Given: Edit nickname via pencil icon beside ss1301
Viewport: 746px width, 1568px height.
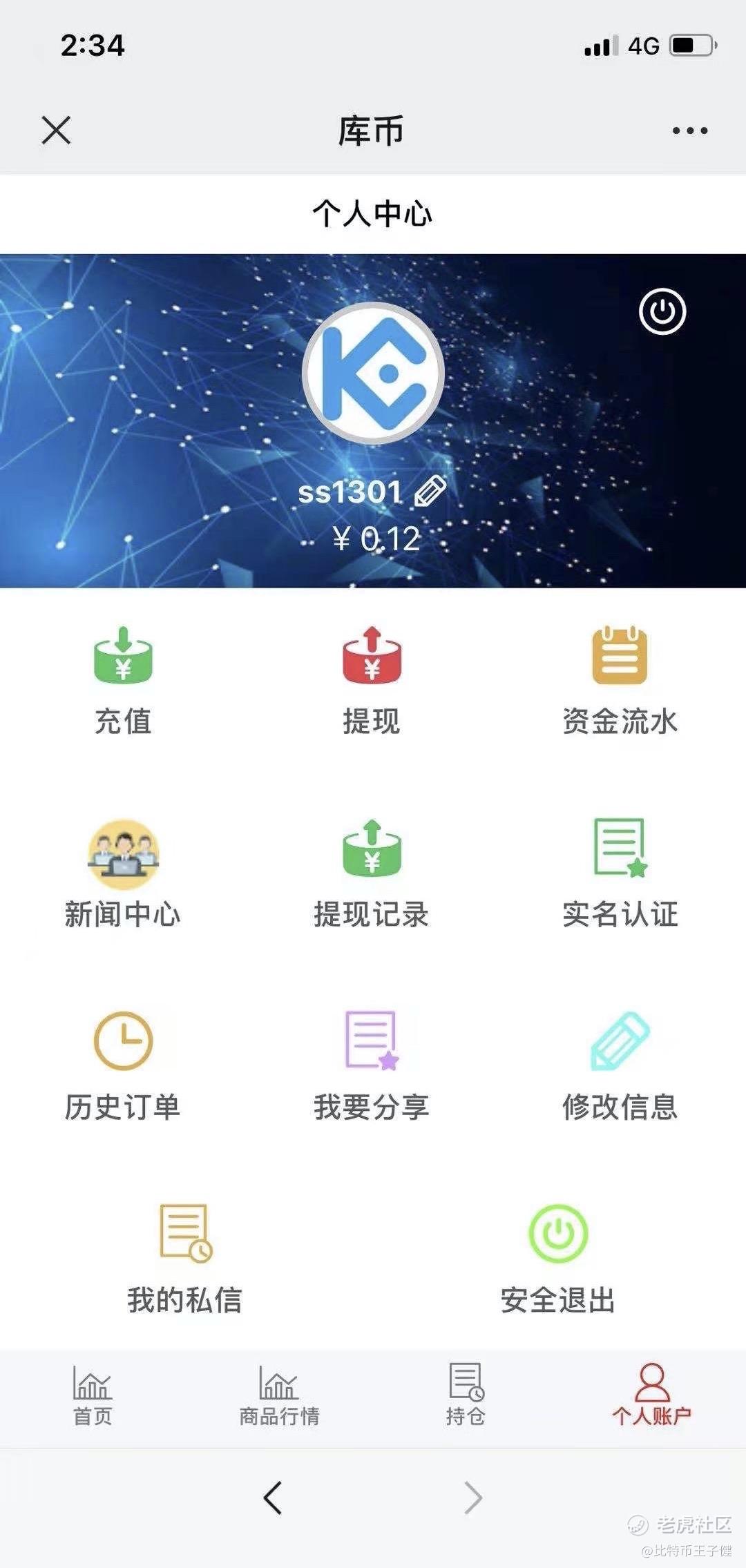Looking at the screenshot, I should coord(430,492).
